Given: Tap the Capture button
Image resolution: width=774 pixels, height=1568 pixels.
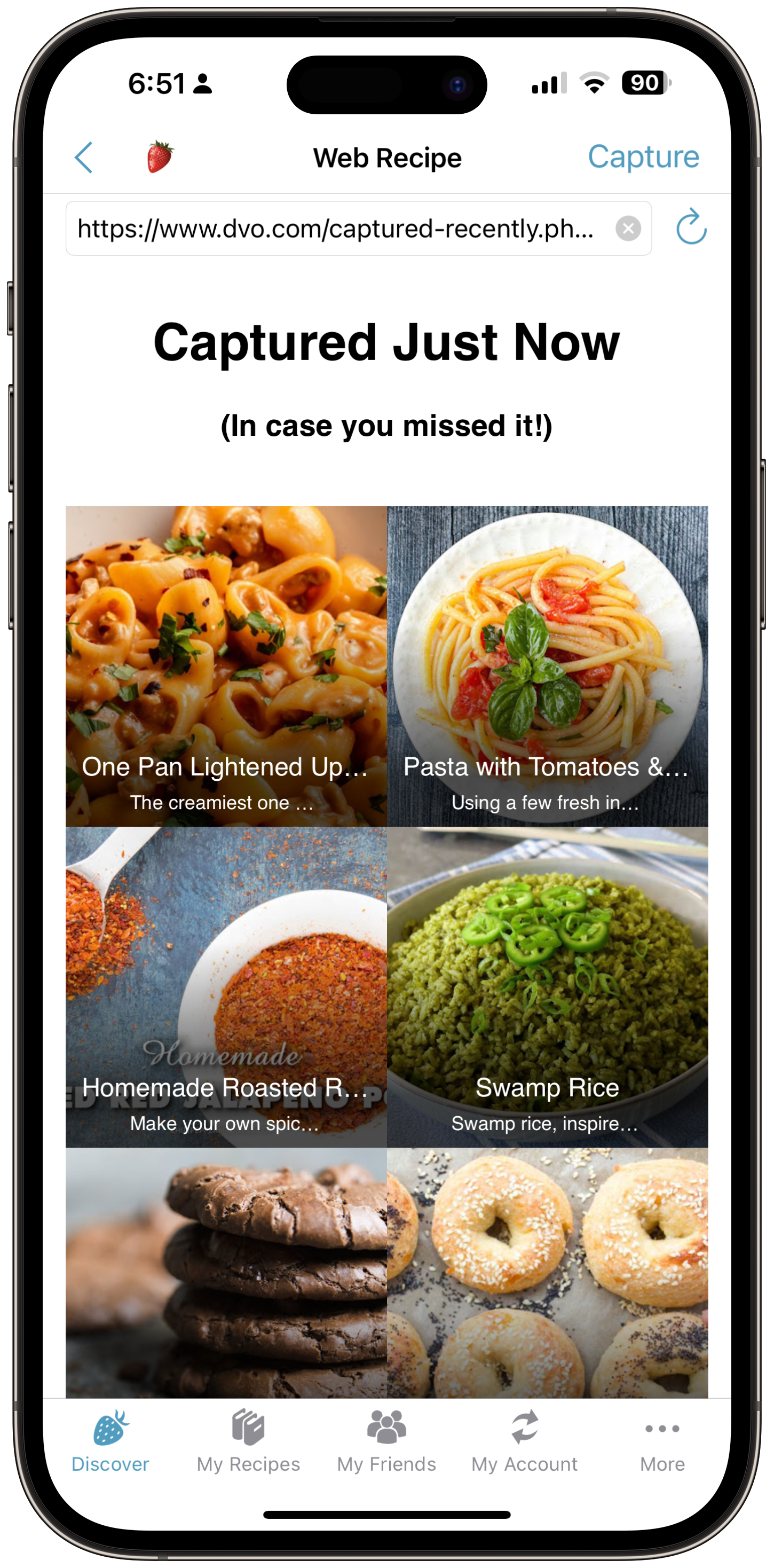Looking at the screenshot, I should (x=643, y=157).
